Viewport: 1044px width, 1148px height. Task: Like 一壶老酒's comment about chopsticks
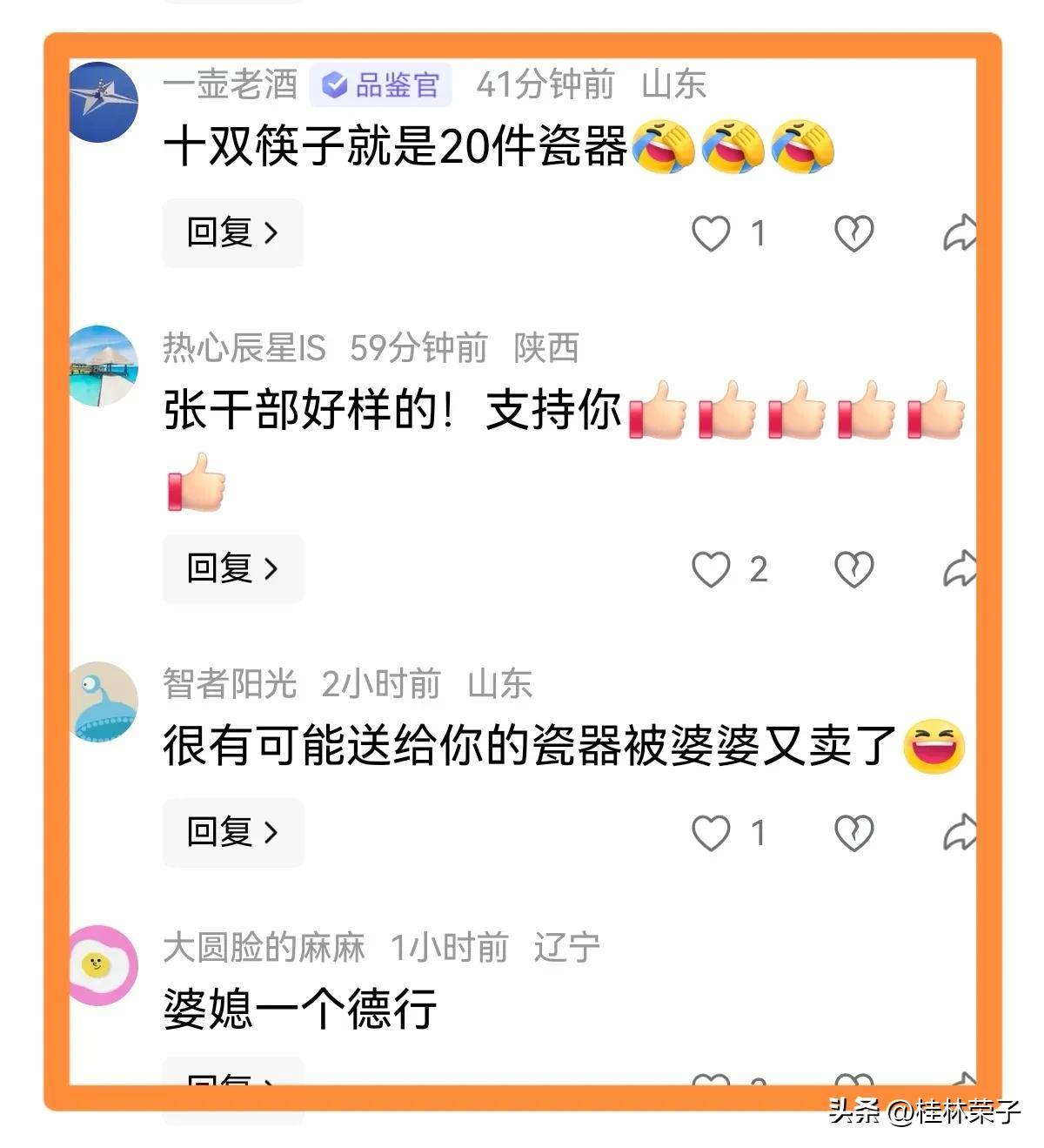(x=711, y=233)
